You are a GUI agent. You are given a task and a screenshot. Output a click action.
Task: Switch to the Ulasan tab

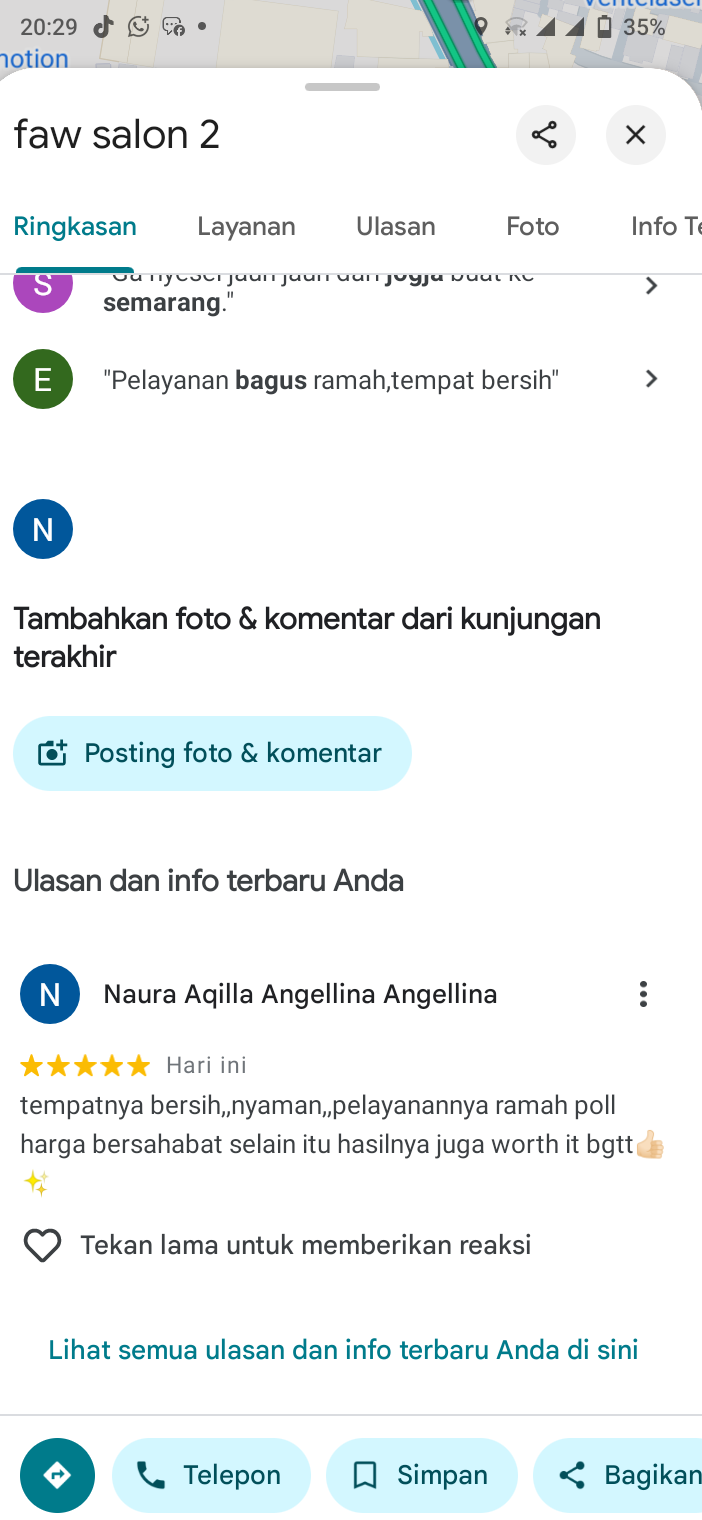395,226
